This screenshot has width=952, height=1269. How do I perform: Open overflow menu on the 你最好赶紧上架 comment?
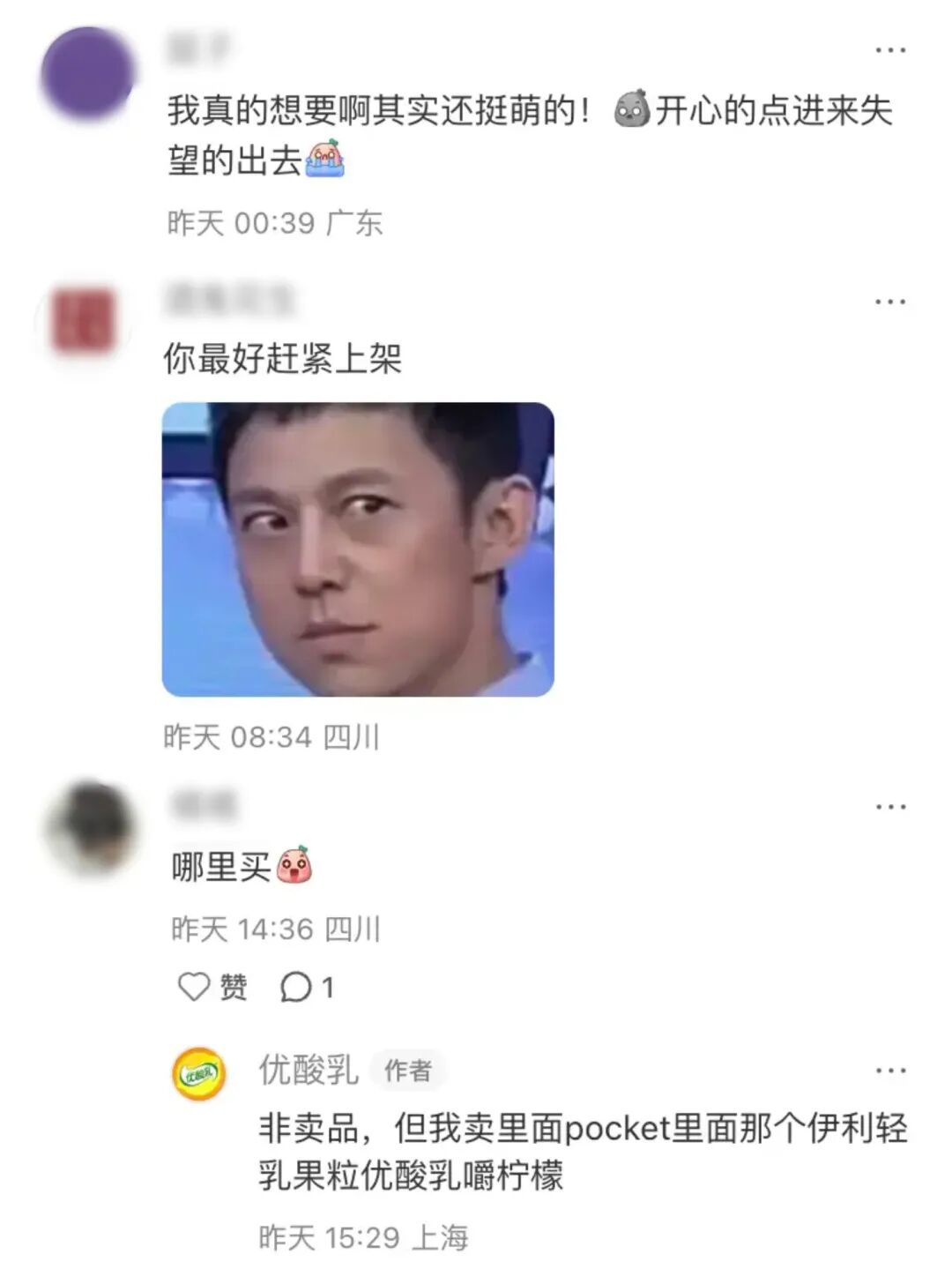coord(890,302)
